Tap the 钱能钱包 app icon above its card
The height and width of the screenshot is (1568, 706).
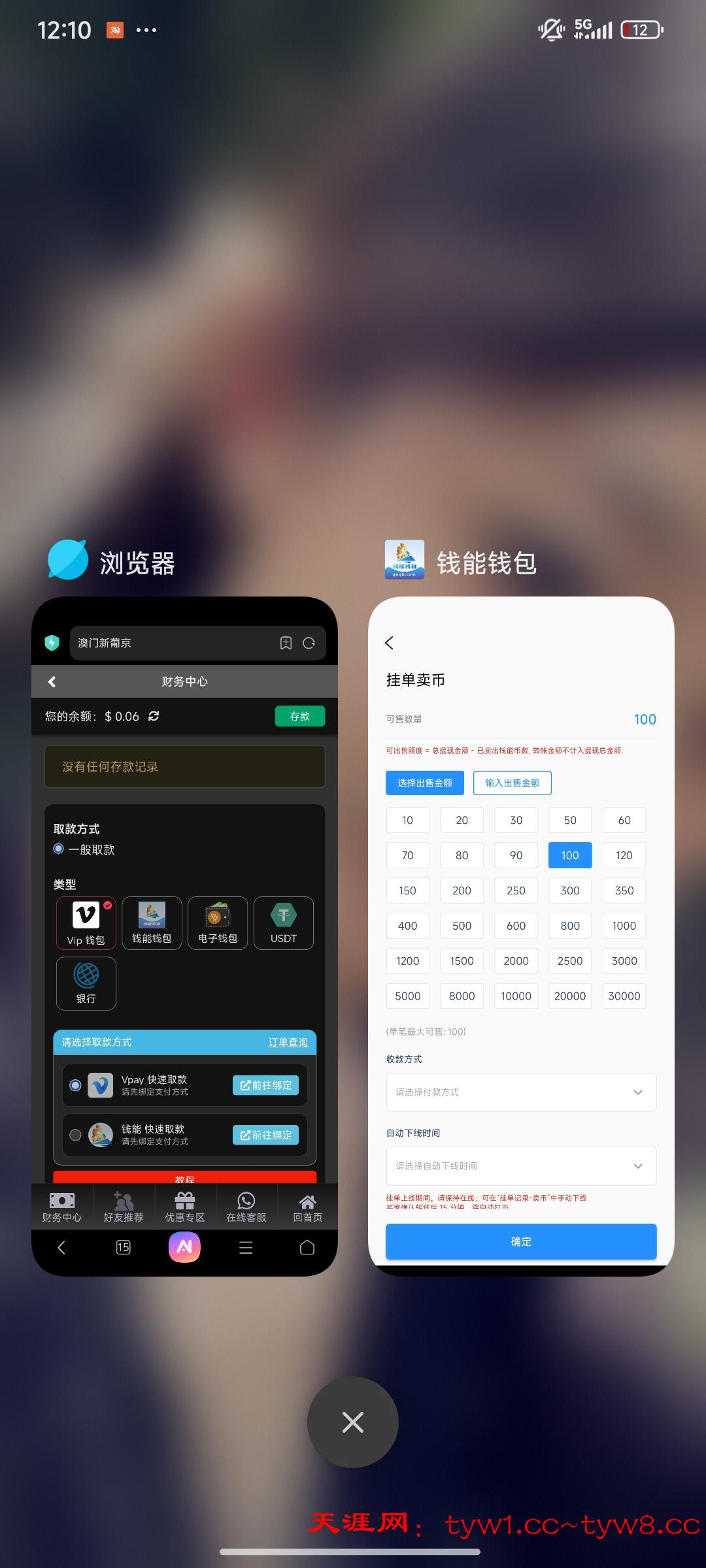tap(405, 560)
